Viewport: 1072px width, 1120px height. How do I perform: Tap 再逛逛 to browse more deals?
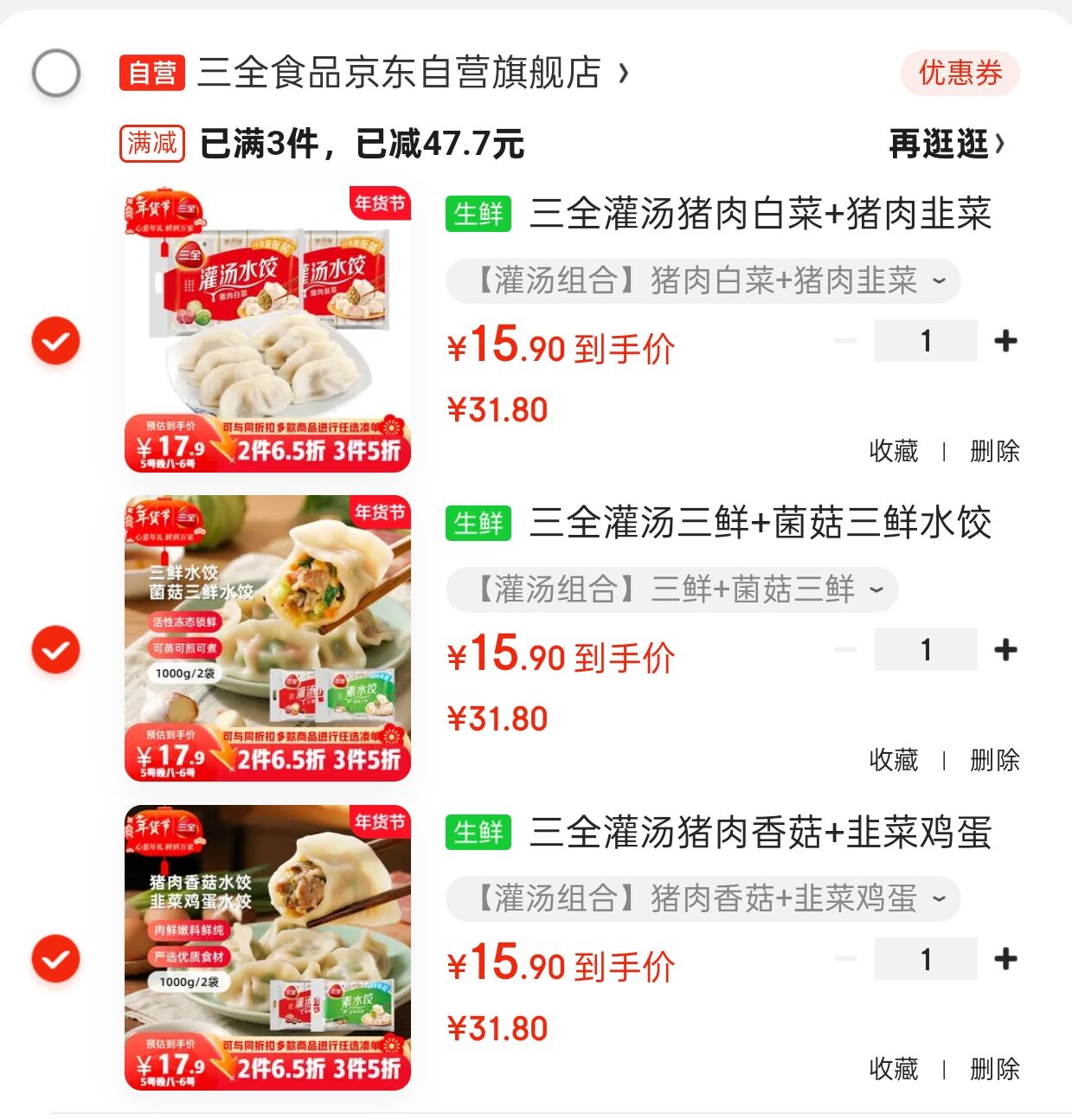[x=947, y=144]
